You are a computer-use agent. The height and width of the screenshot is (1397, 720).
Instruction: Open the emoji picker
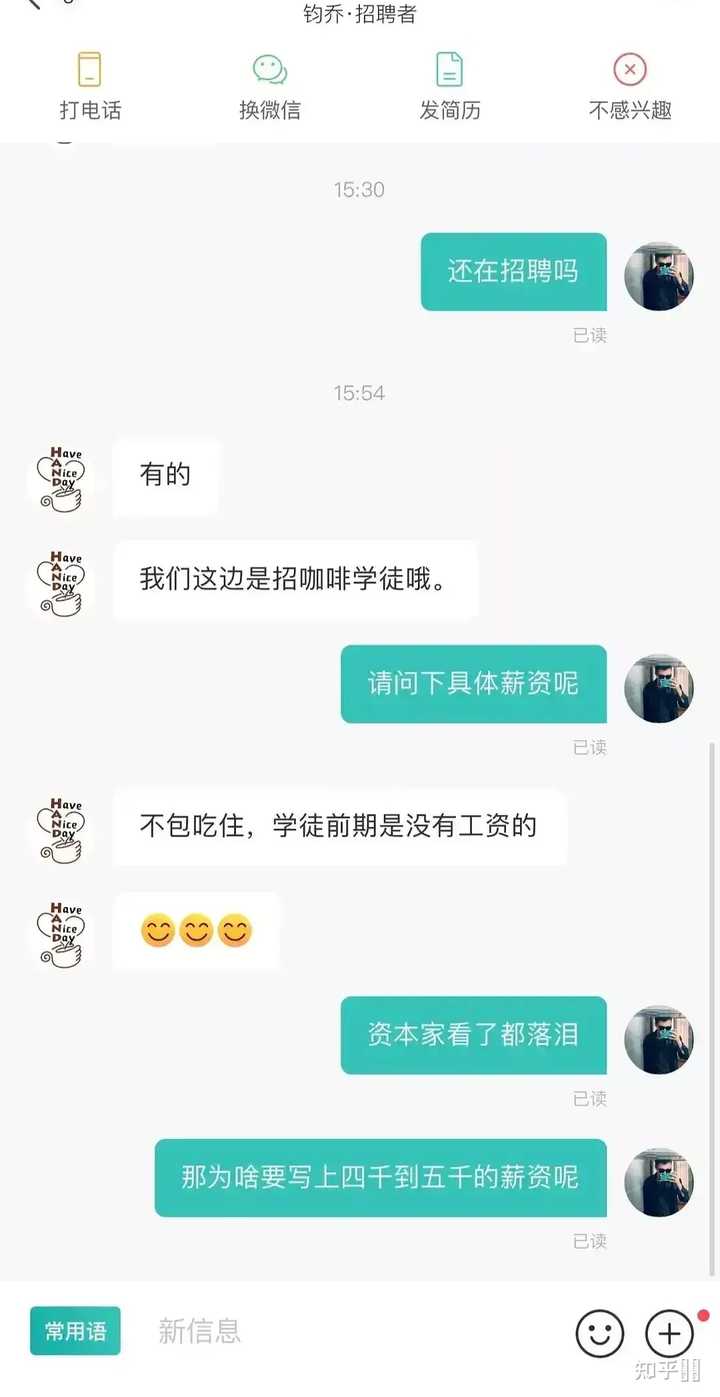(600, 1333)
